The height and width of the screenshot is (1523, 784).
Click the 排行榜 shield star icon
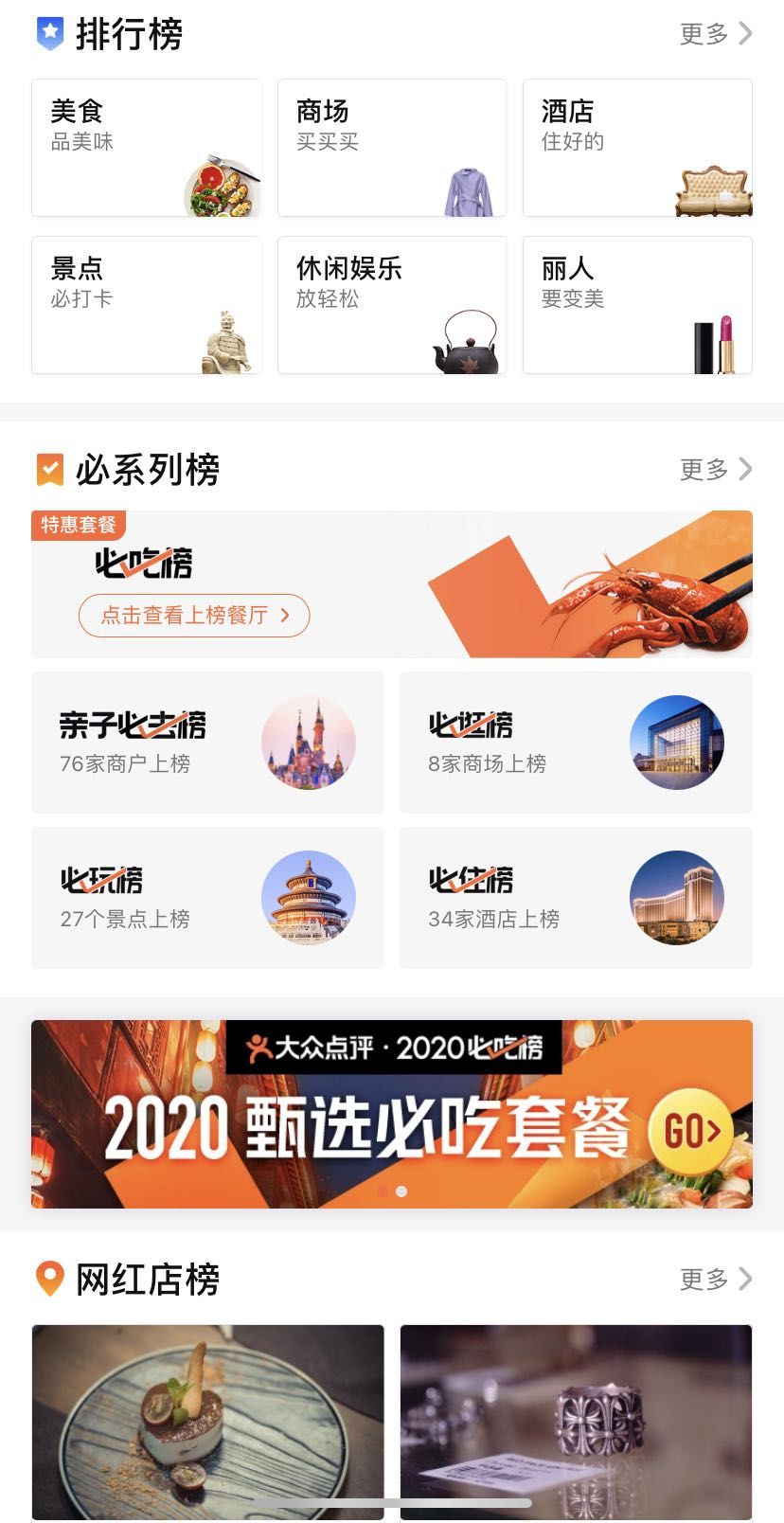point(50,34)
